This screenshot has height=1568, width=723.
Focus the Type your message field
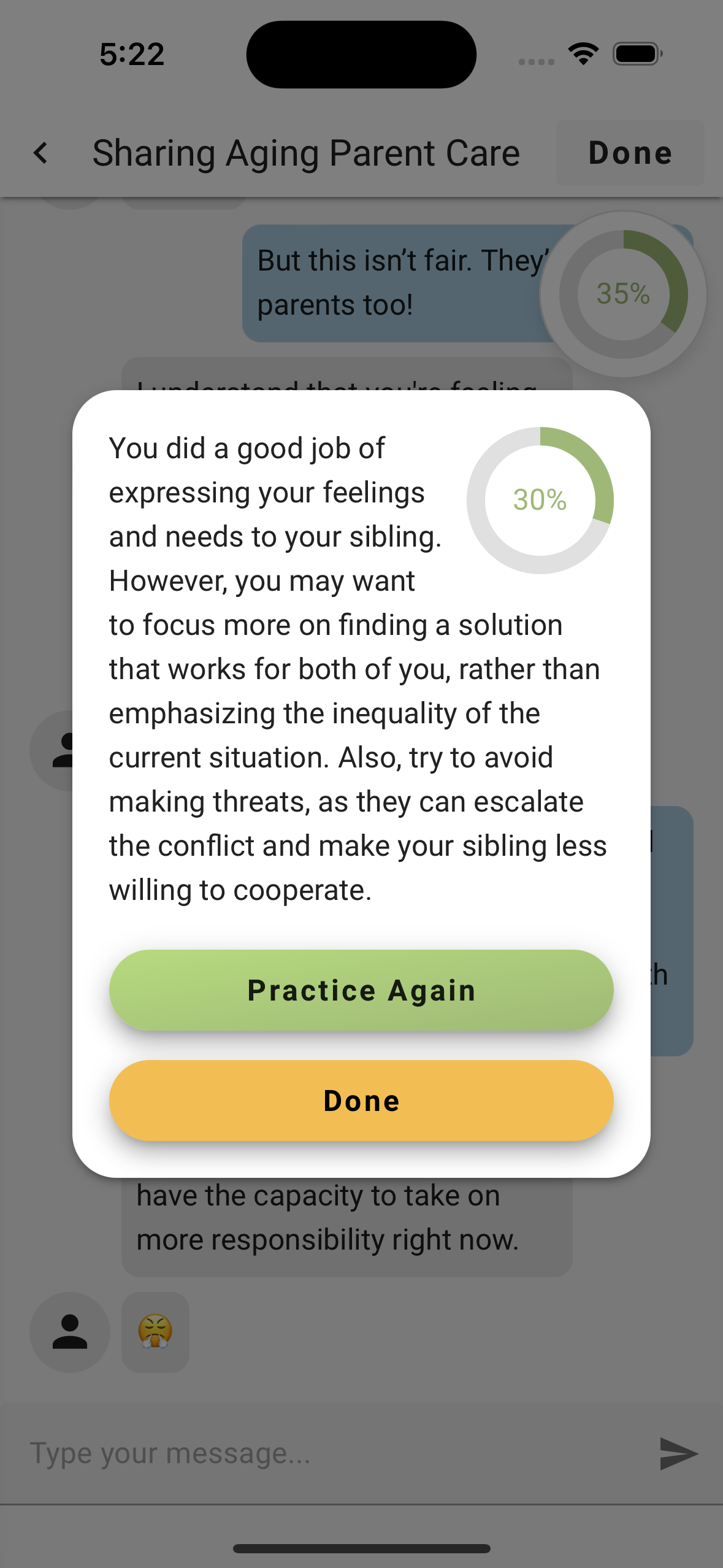pyautogui.click(x=331, y=1453)
